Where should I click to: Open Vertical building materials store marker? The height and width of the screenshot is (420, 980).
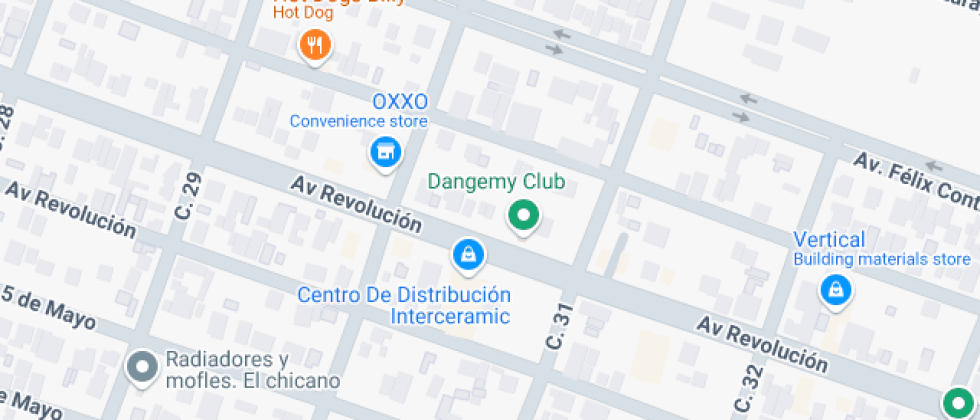pos(834,290)
